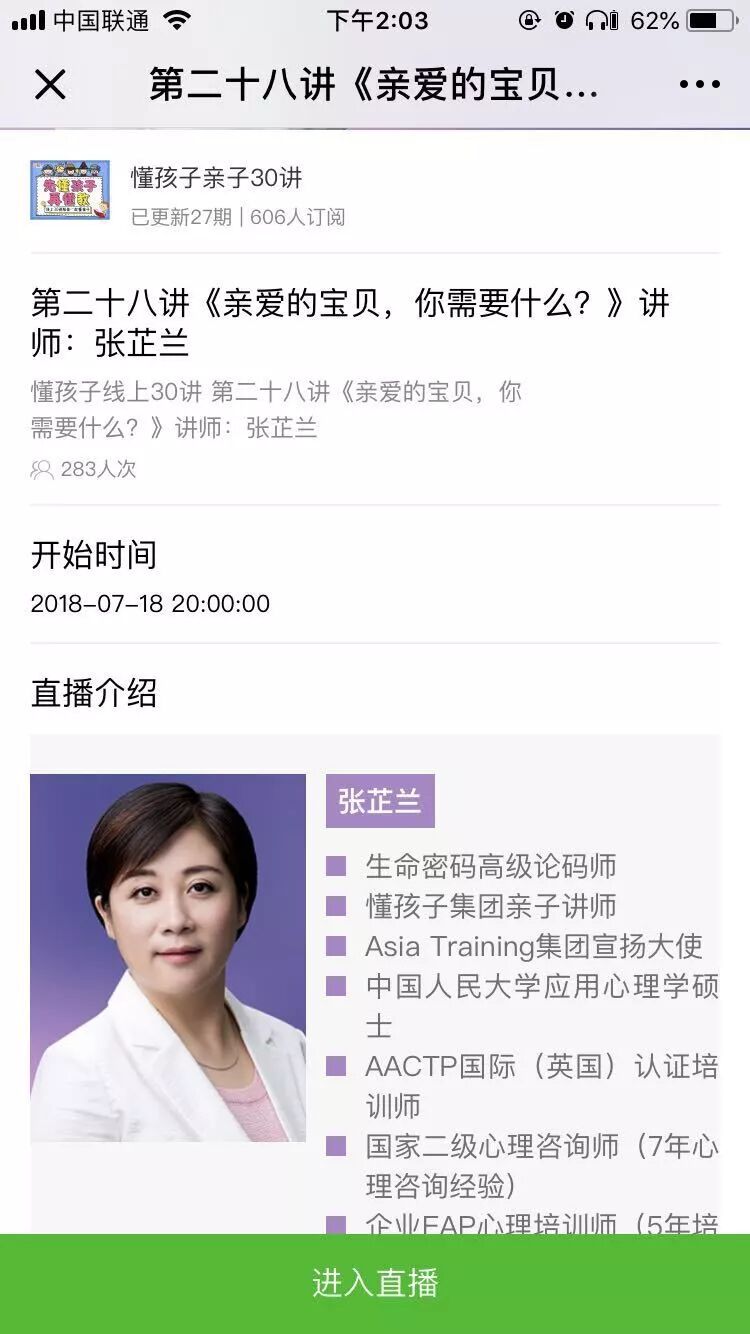
Task: Tap the viewer count person icon
Action: click(42, 468)
